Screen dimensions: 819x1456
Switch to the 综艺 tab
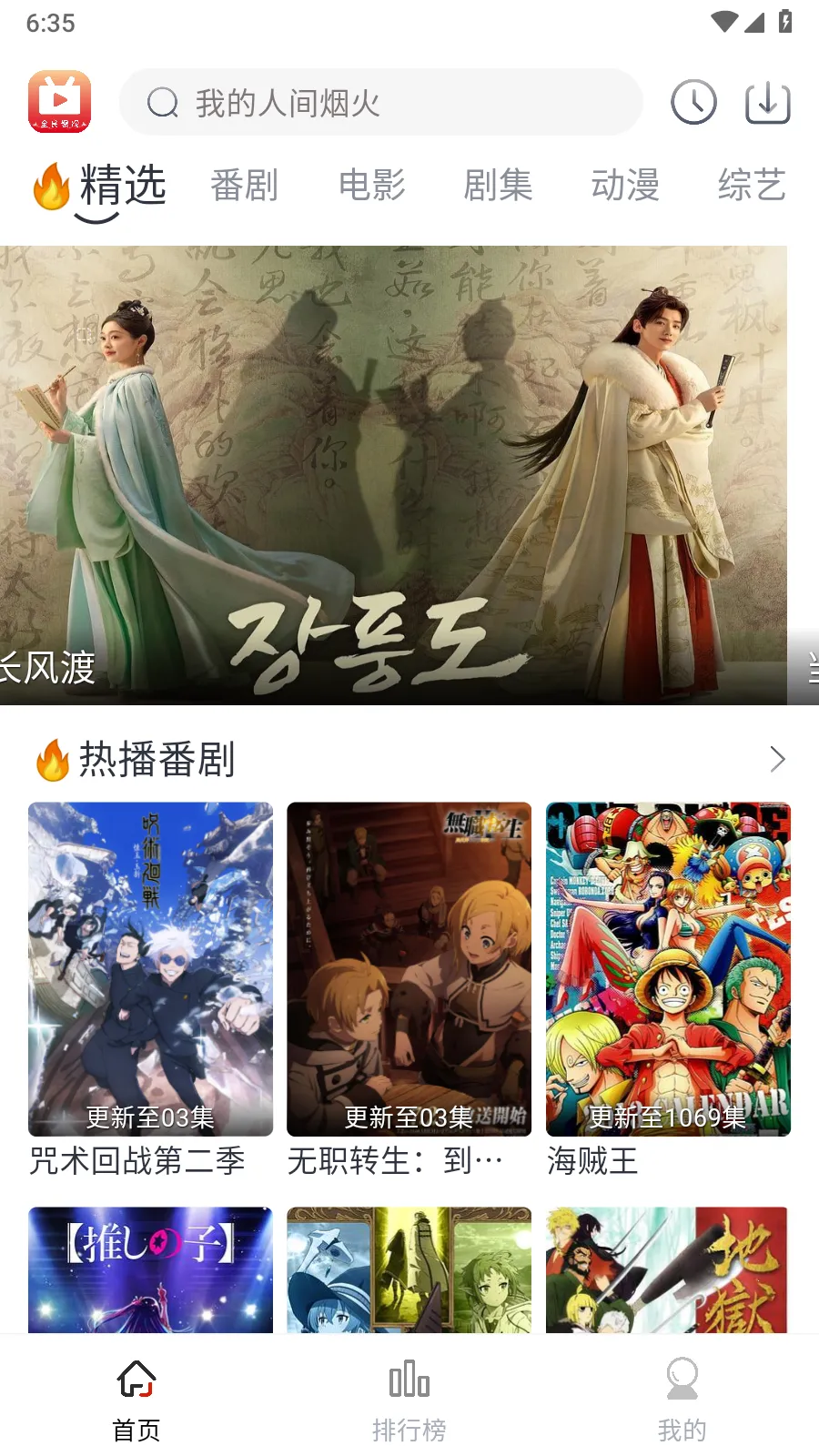751,186
